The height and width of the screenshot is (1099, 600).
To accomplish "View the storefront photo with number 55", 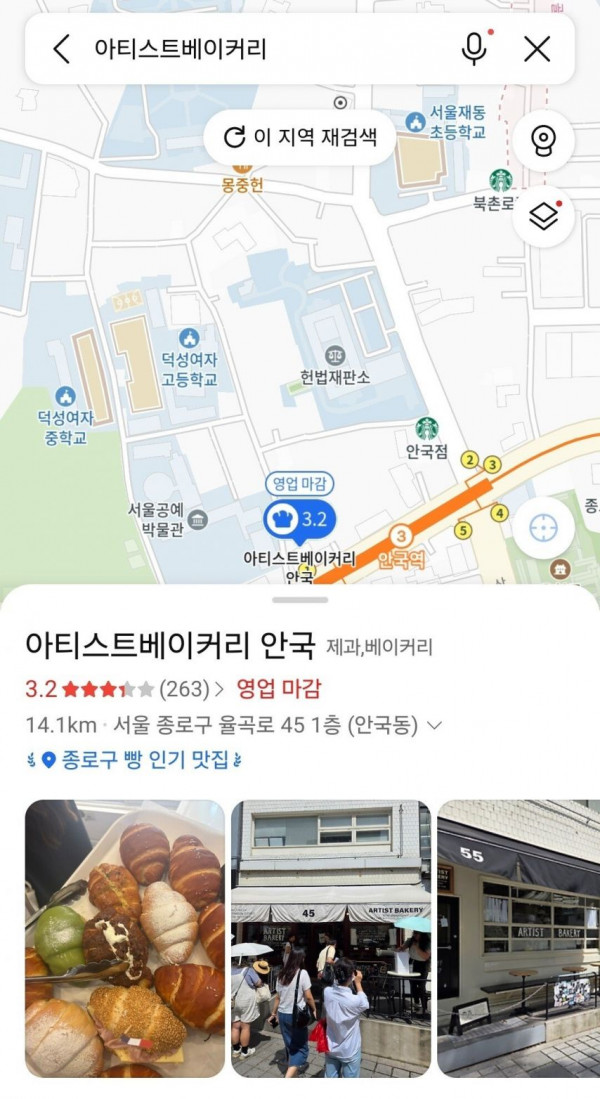I will point(518,938).
